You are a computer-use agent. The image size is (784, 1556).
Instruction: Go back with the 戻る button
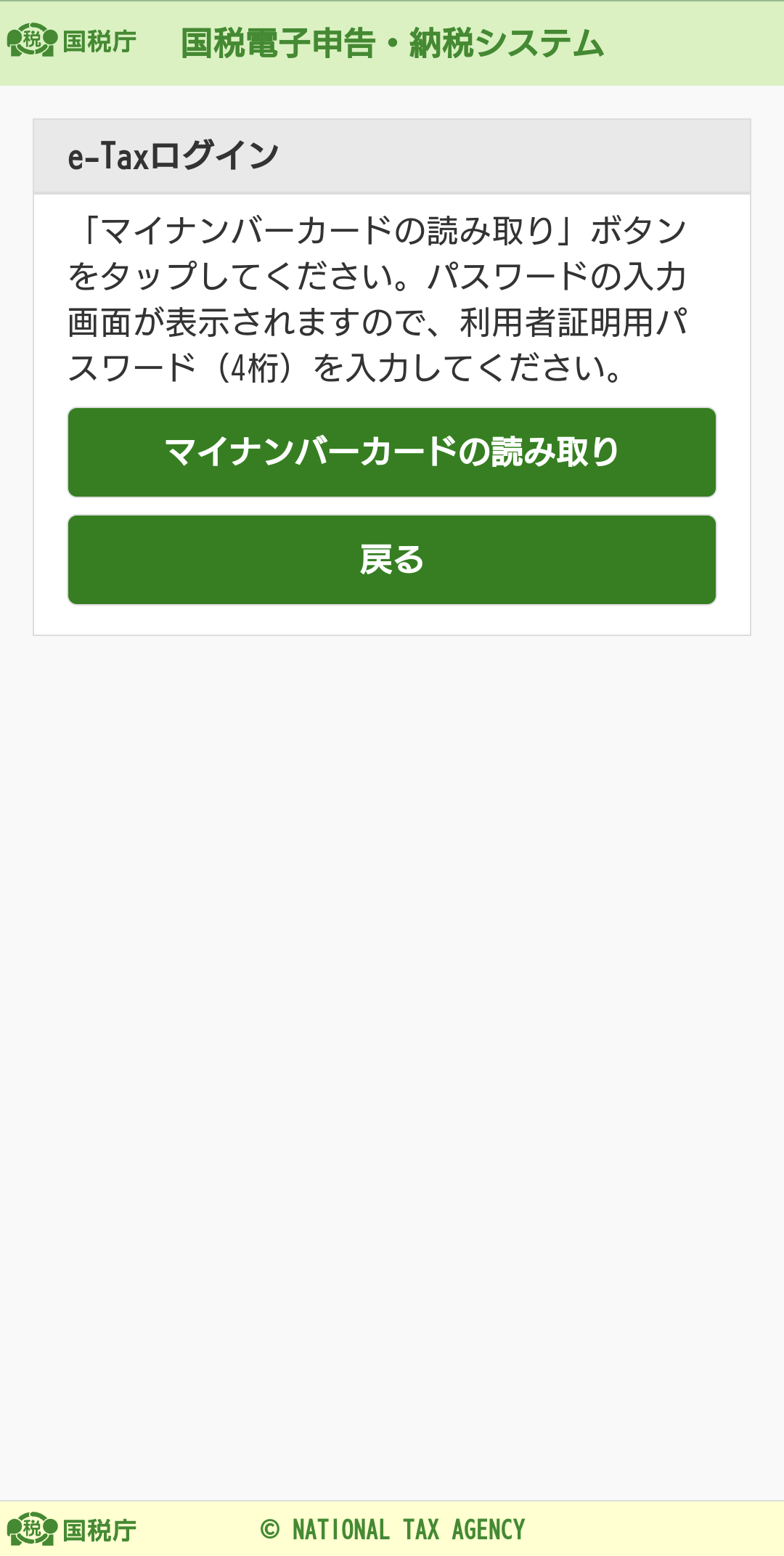(392, 560)
